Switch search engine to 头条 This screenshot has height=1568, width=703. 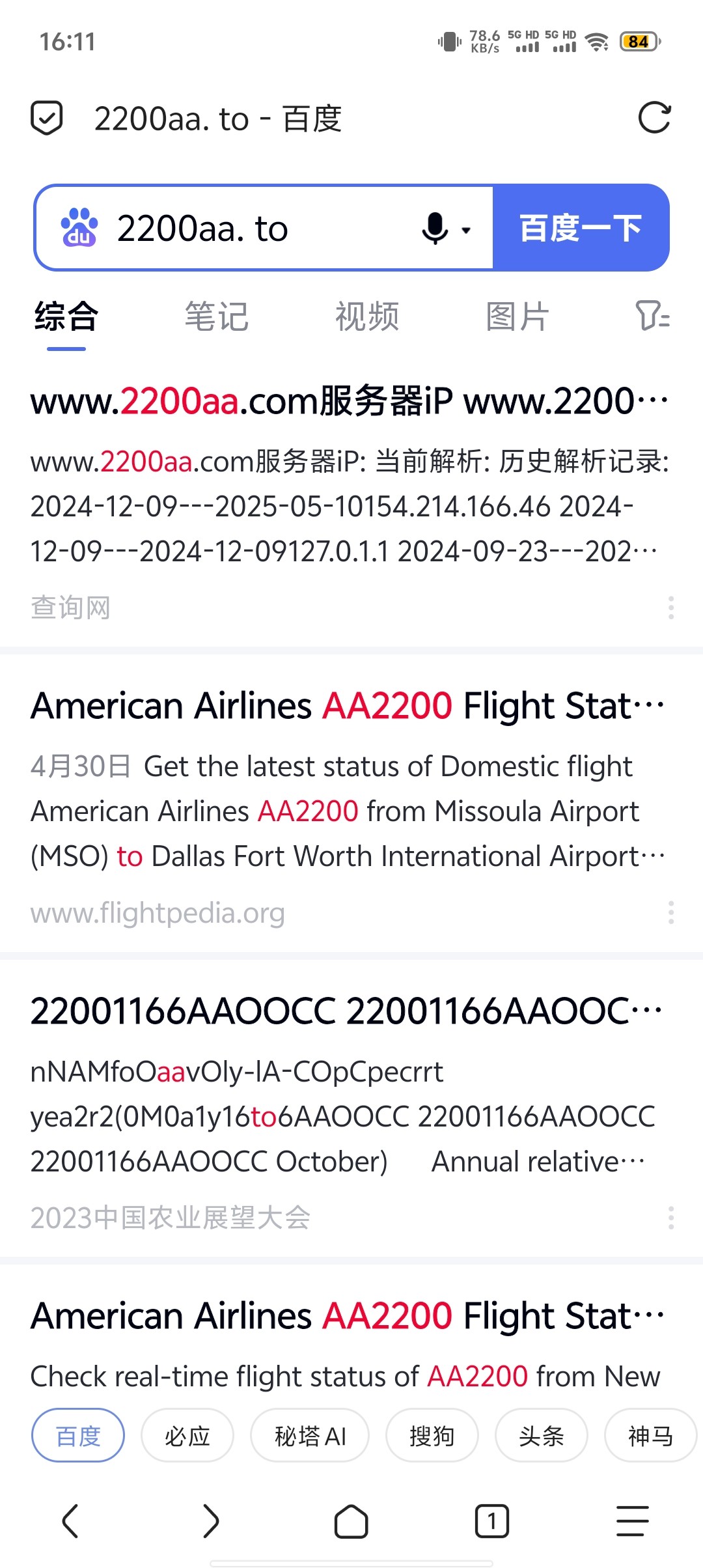pos(541,1436)
